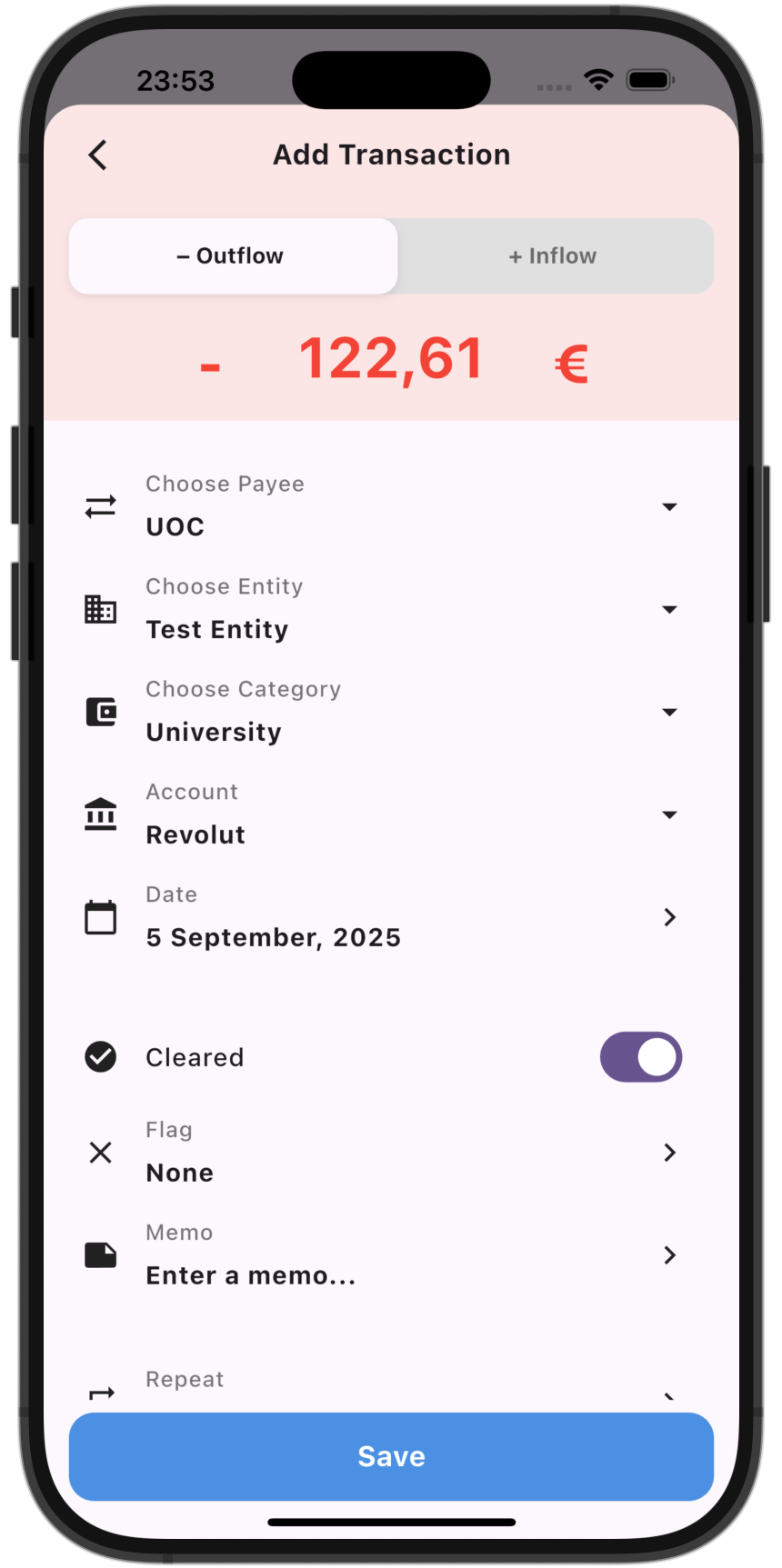This screenshot has width=782, height=1568.
Task: Click the back arrow on Add Transaction
Action: pyautogui.click(x=97, y=155)
